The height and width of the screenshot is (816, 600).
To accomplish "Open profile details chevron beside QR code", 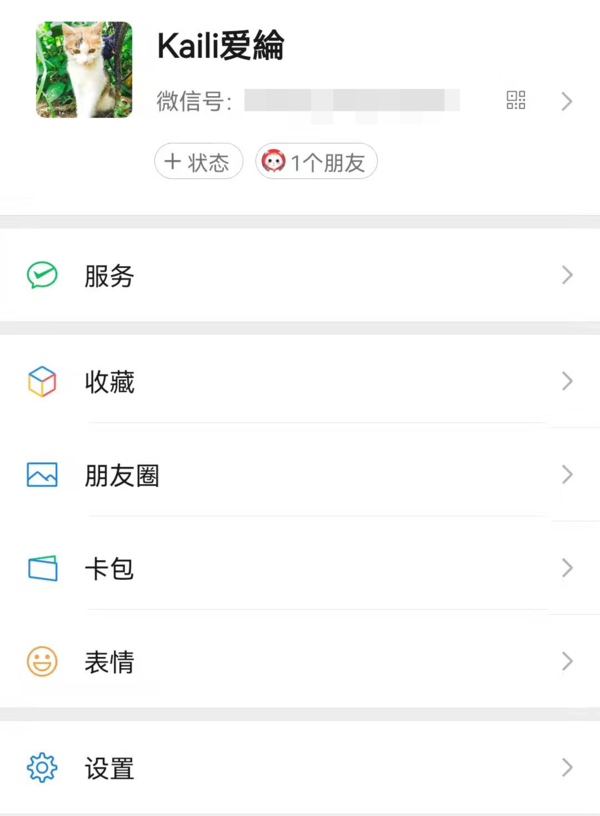I will 567,101.
